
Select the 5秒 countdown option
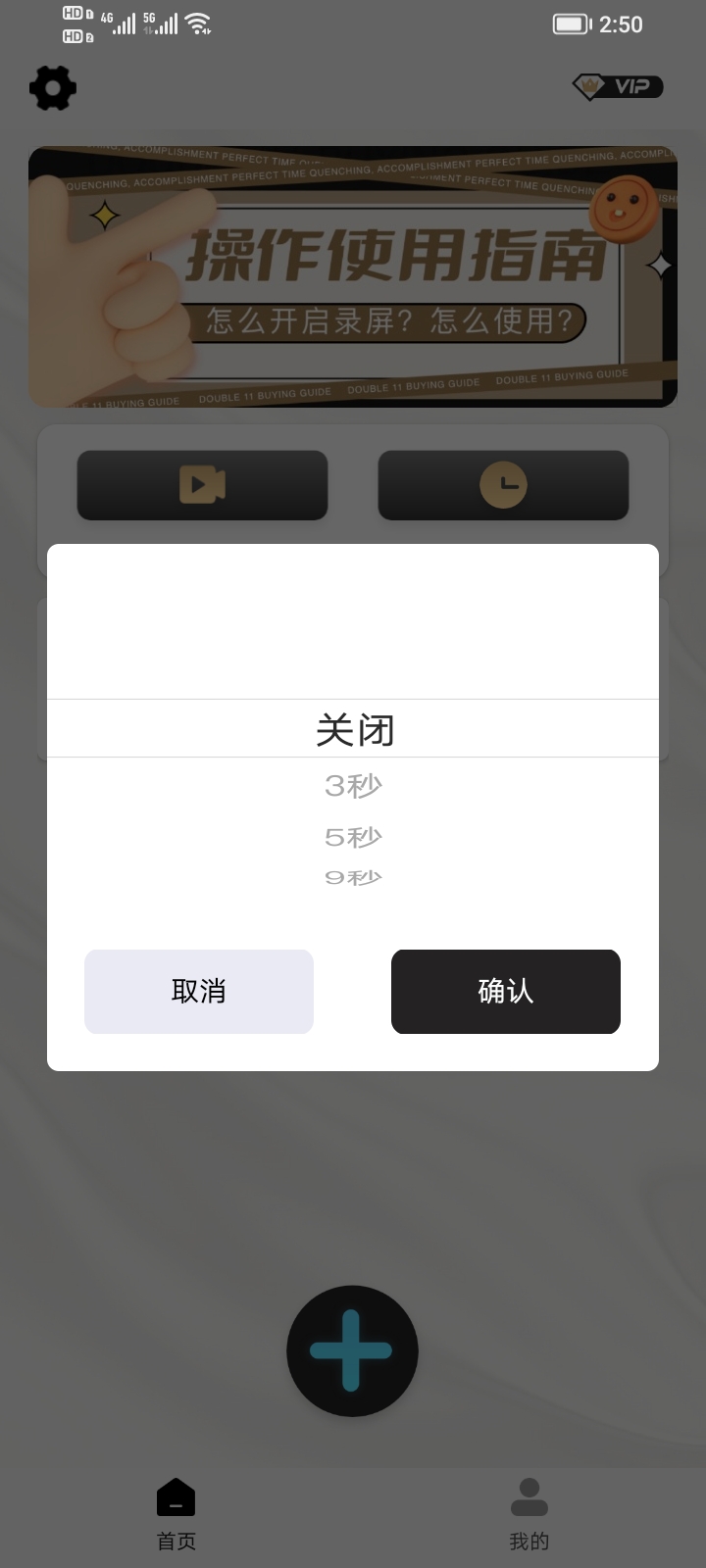(x=353, y=836)
